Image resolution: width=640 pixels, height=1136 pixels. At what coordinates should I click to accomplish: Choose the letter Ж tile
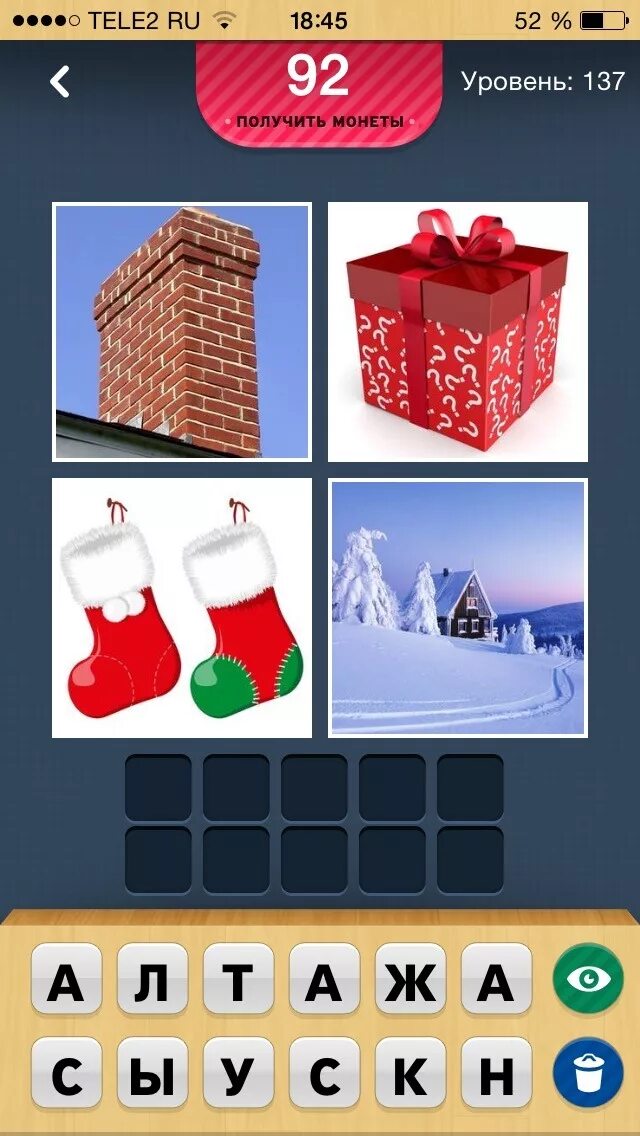tap(410, 983)
